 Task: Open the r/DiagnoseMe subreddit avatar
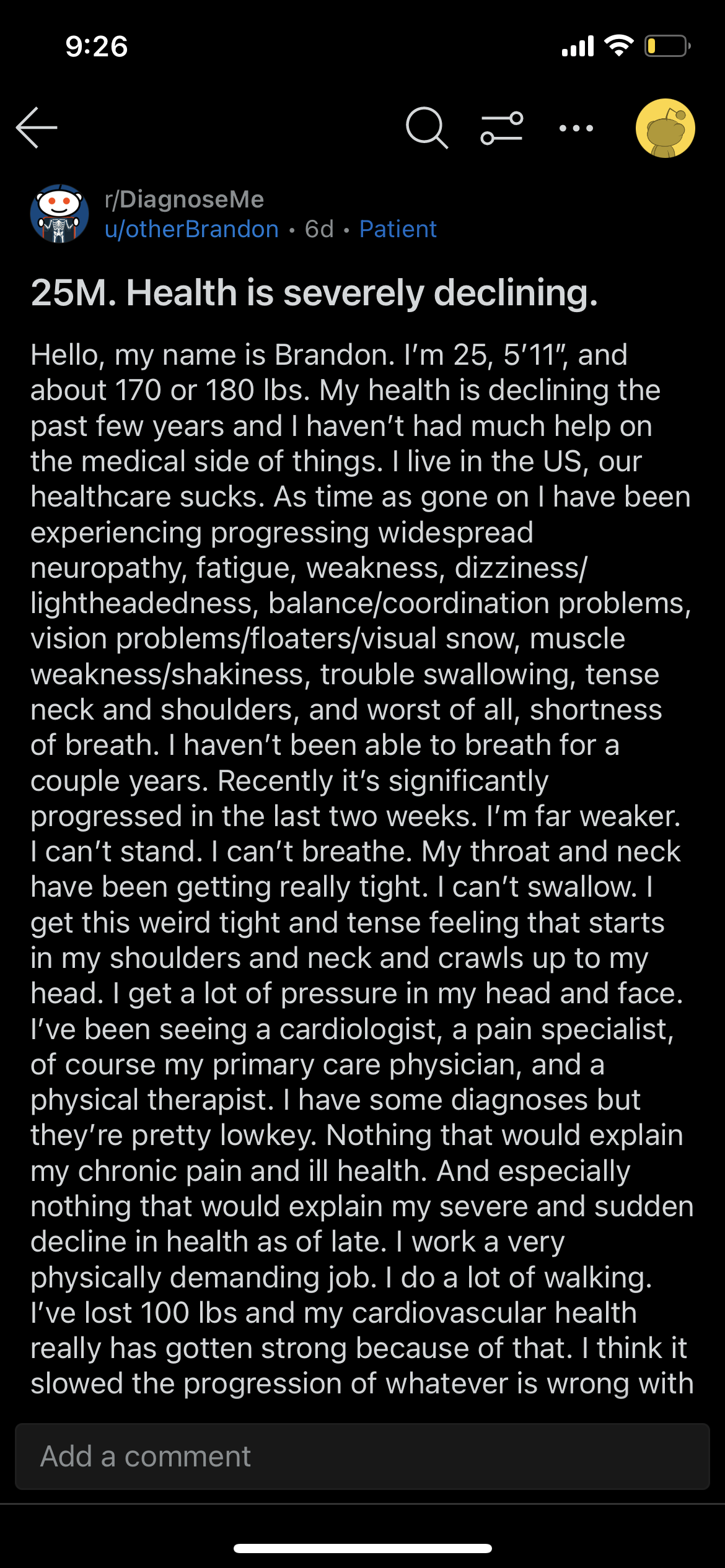59,214
